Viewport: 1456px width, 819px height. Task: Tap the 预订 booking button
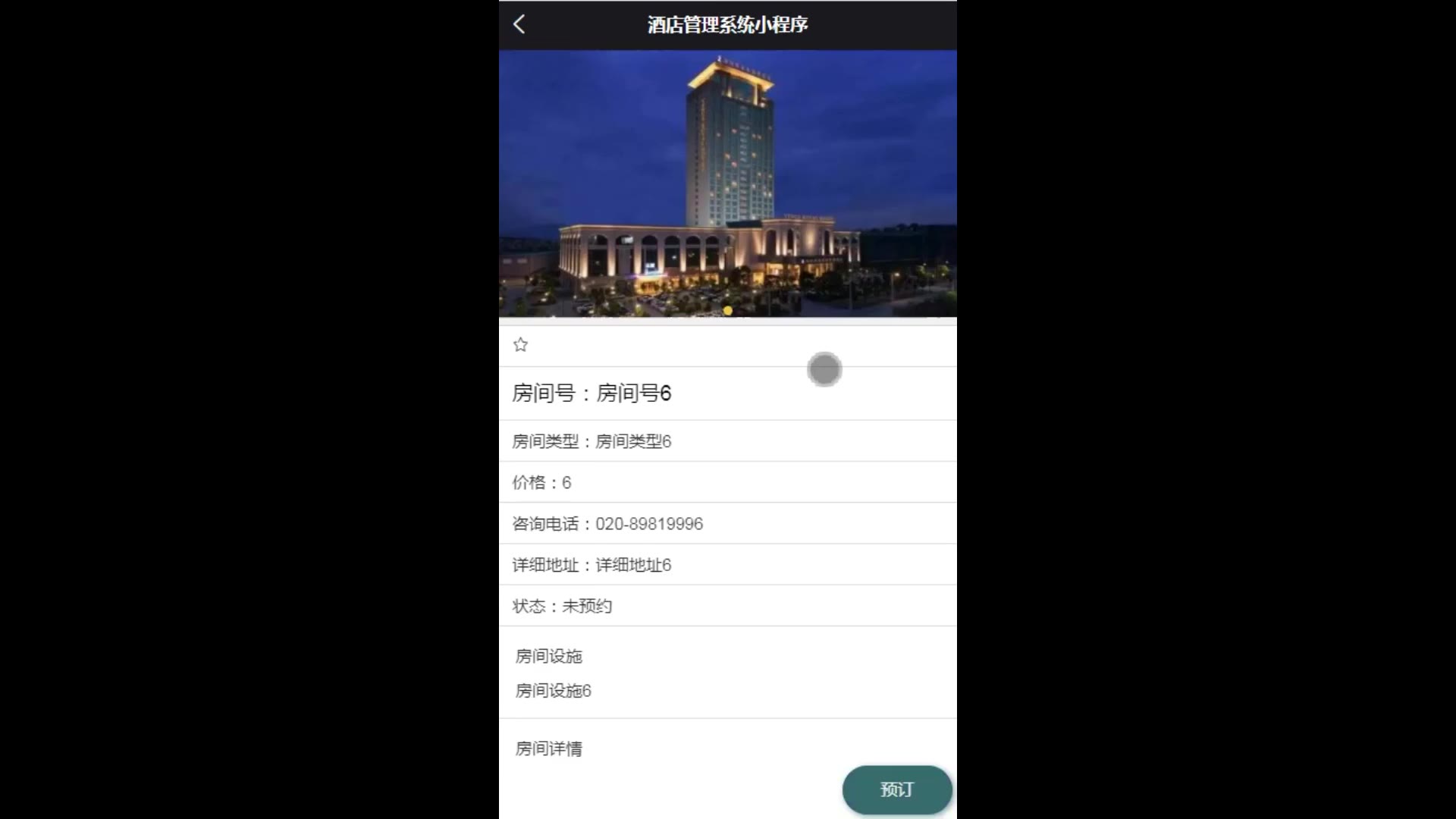pyautogui.click(x=896, y=789)
